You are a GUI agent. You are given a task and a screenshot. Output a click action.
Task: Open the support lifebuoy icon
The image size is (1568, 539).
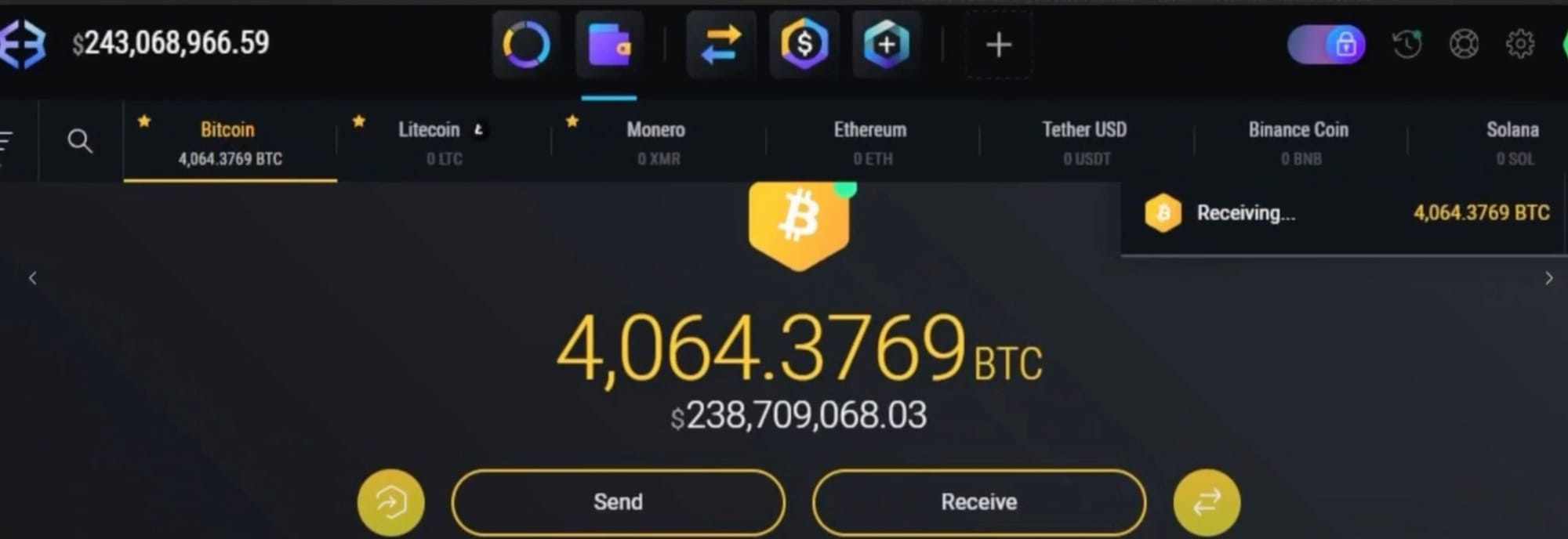(1464, 45)
